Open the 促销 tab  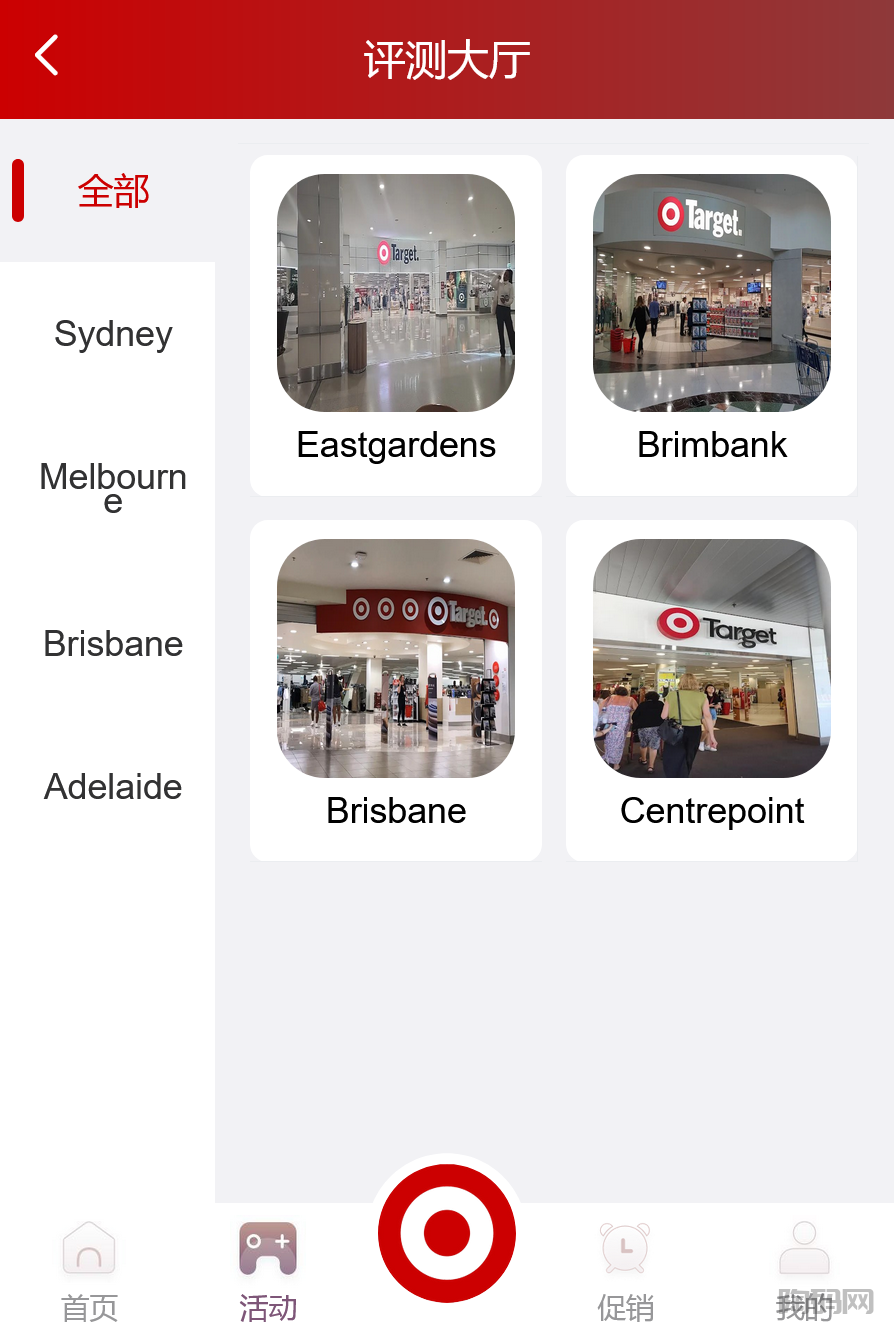625,1270
